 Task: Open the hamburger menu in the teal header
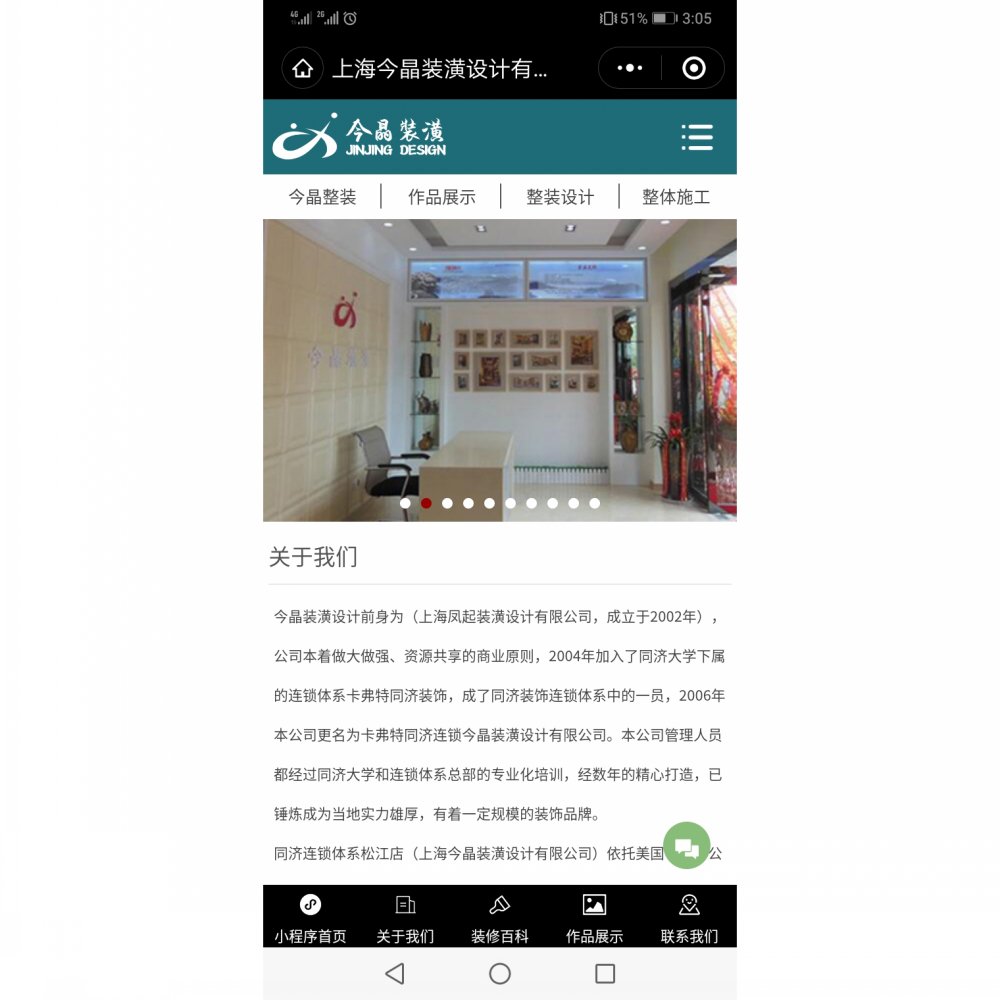(696, 137)
